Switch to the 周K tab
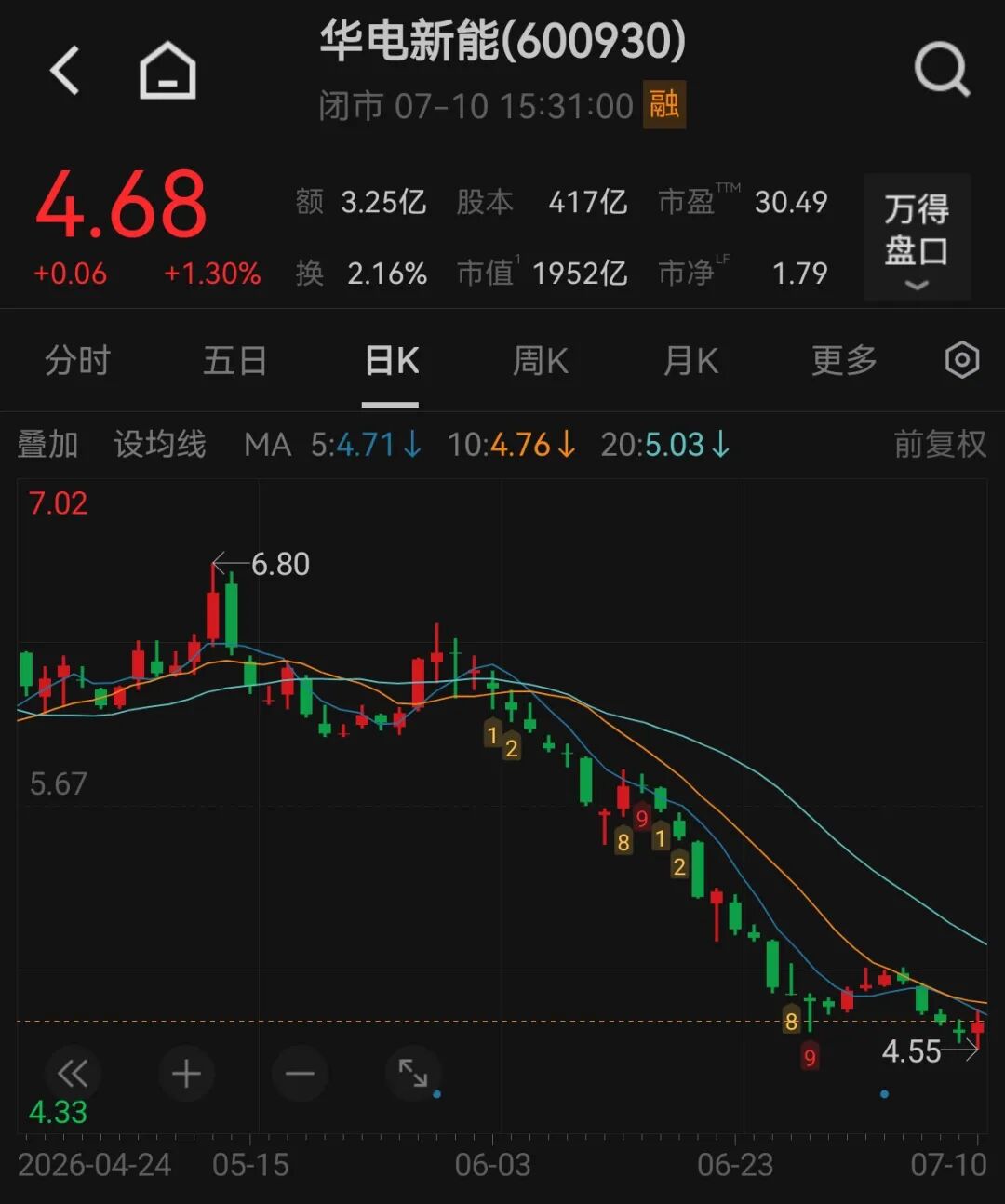Screen dimensions: 1005x1204 coord(541,360)
